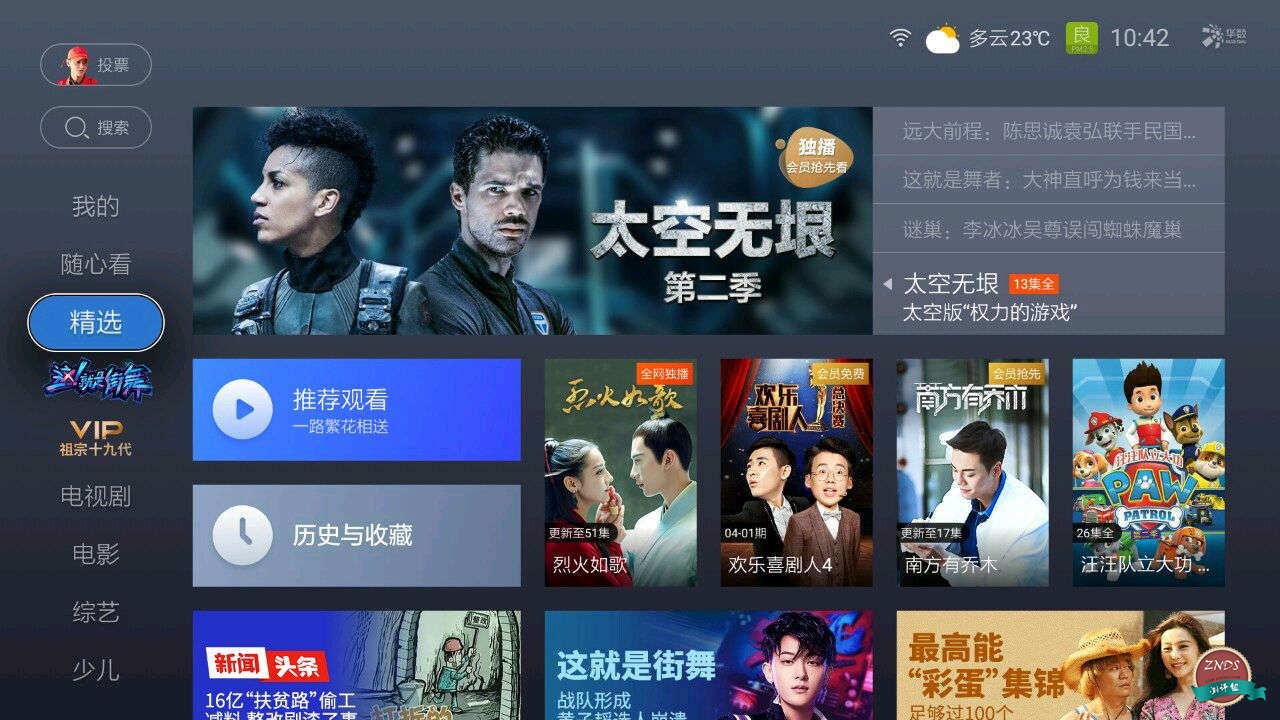This screenshot has width=1280, height=720.
Task: Switch to the 电影 tab
Action: (x=96, y=554)
